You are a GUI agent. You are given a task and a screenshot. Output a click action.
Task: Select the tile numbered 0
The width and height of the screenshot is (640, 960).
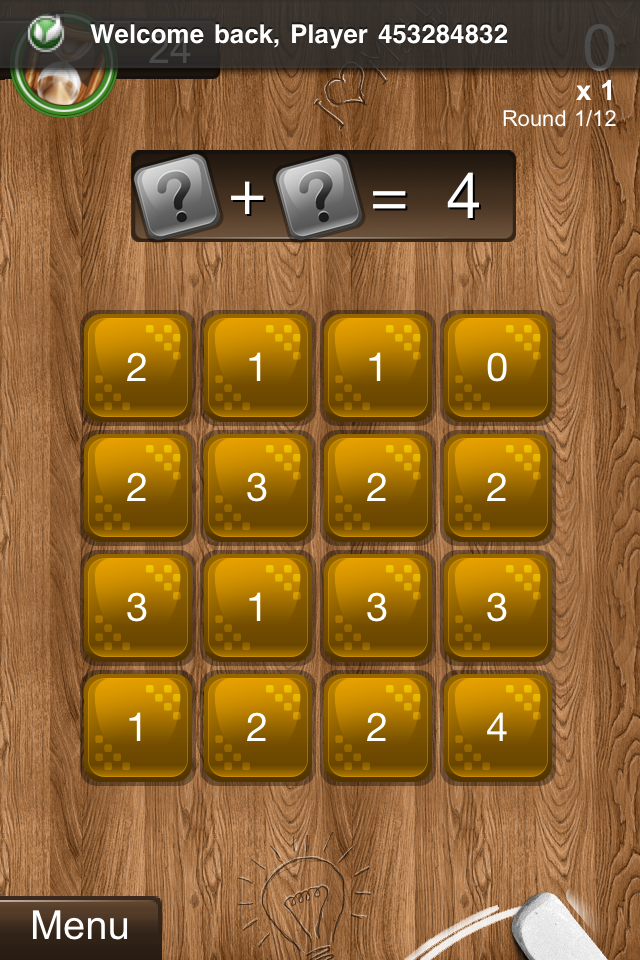497,367
